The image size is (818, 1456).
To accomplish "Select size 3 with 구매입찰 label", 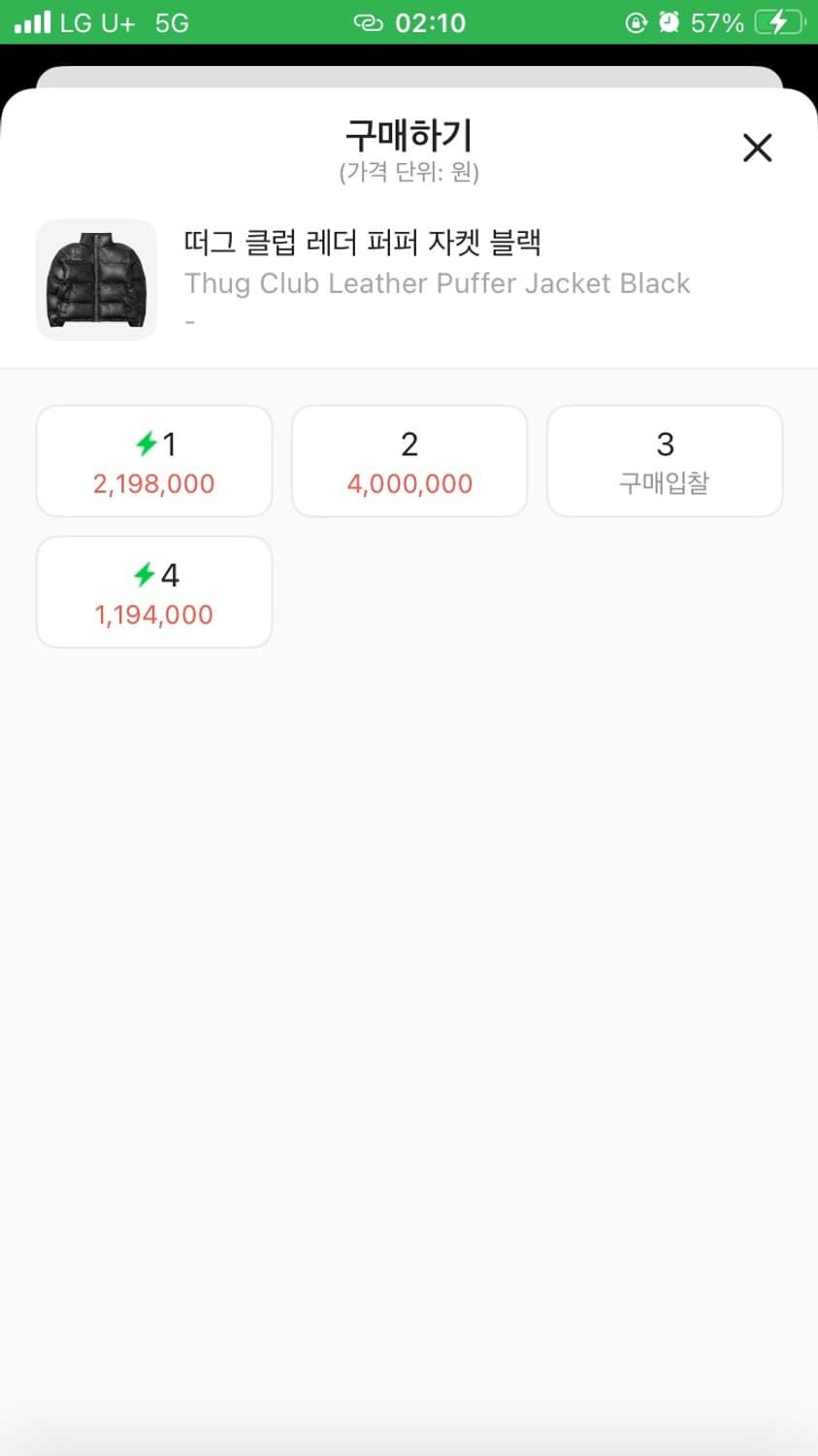I will pyautogui.click(x=664, y=460).
